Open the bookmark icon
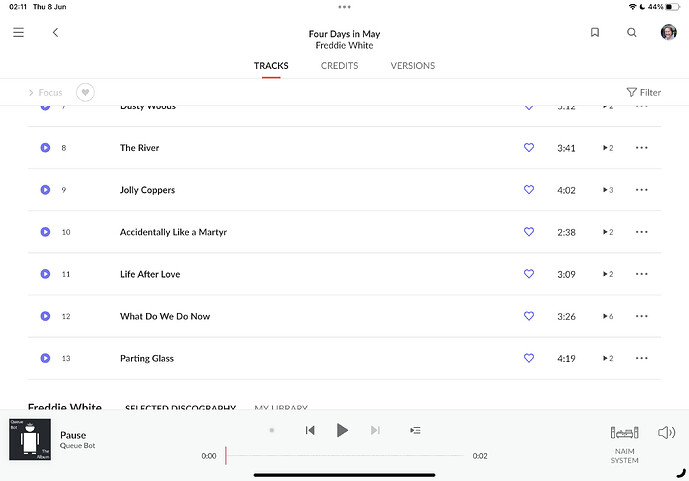689x481 pixels. (x=595, y=32)
